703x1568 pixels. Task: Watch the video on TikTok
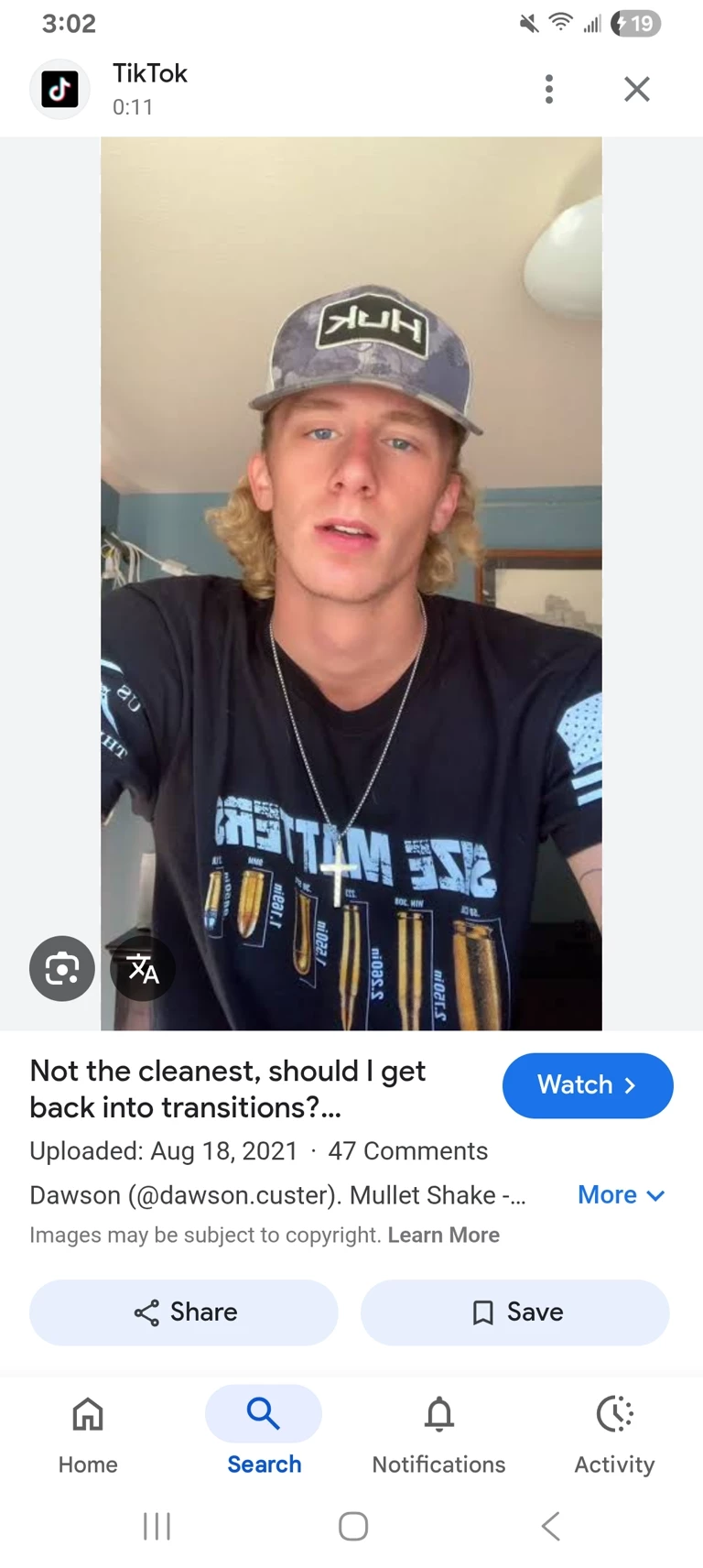588,1085
